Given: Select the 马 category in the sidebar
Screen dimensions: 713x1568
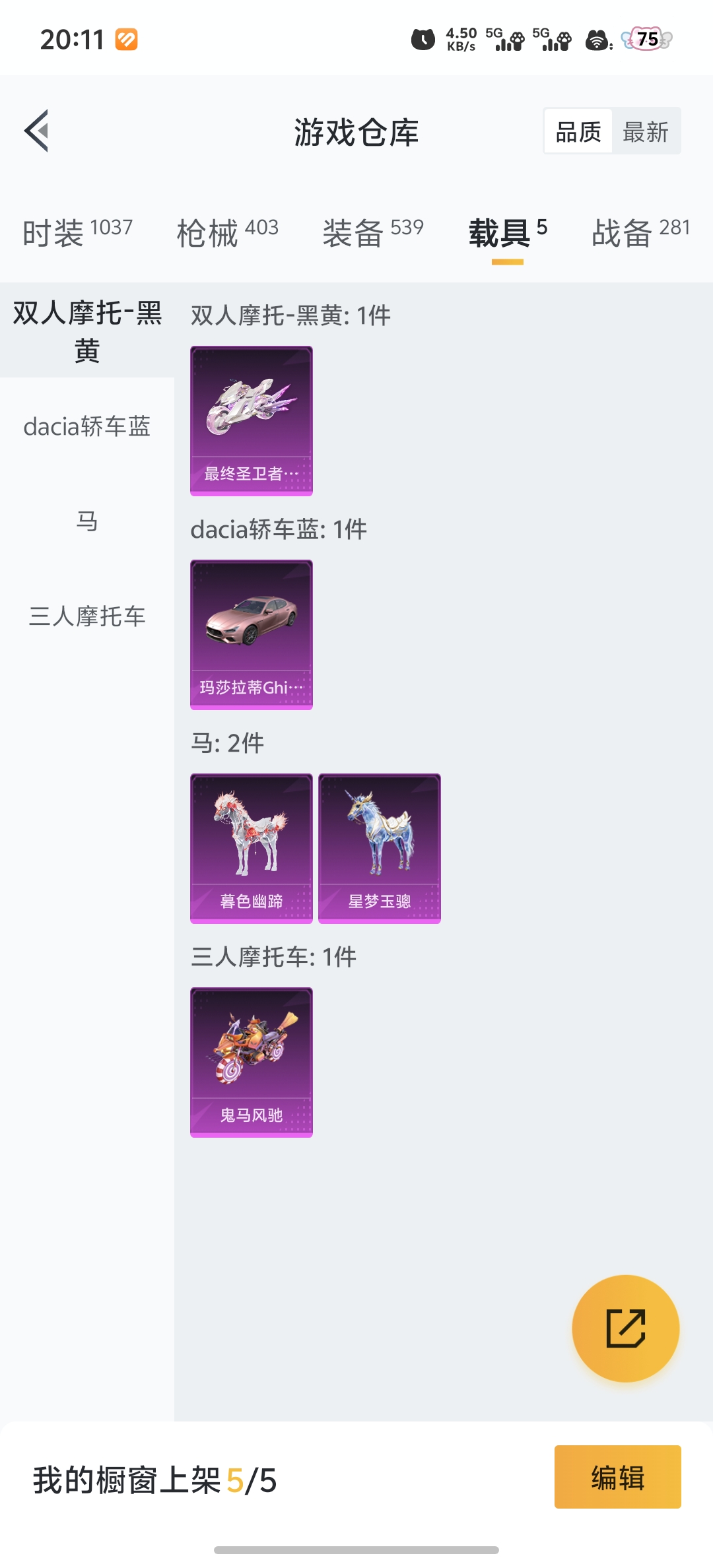Looking at the screenshot, I should point(87,521).
